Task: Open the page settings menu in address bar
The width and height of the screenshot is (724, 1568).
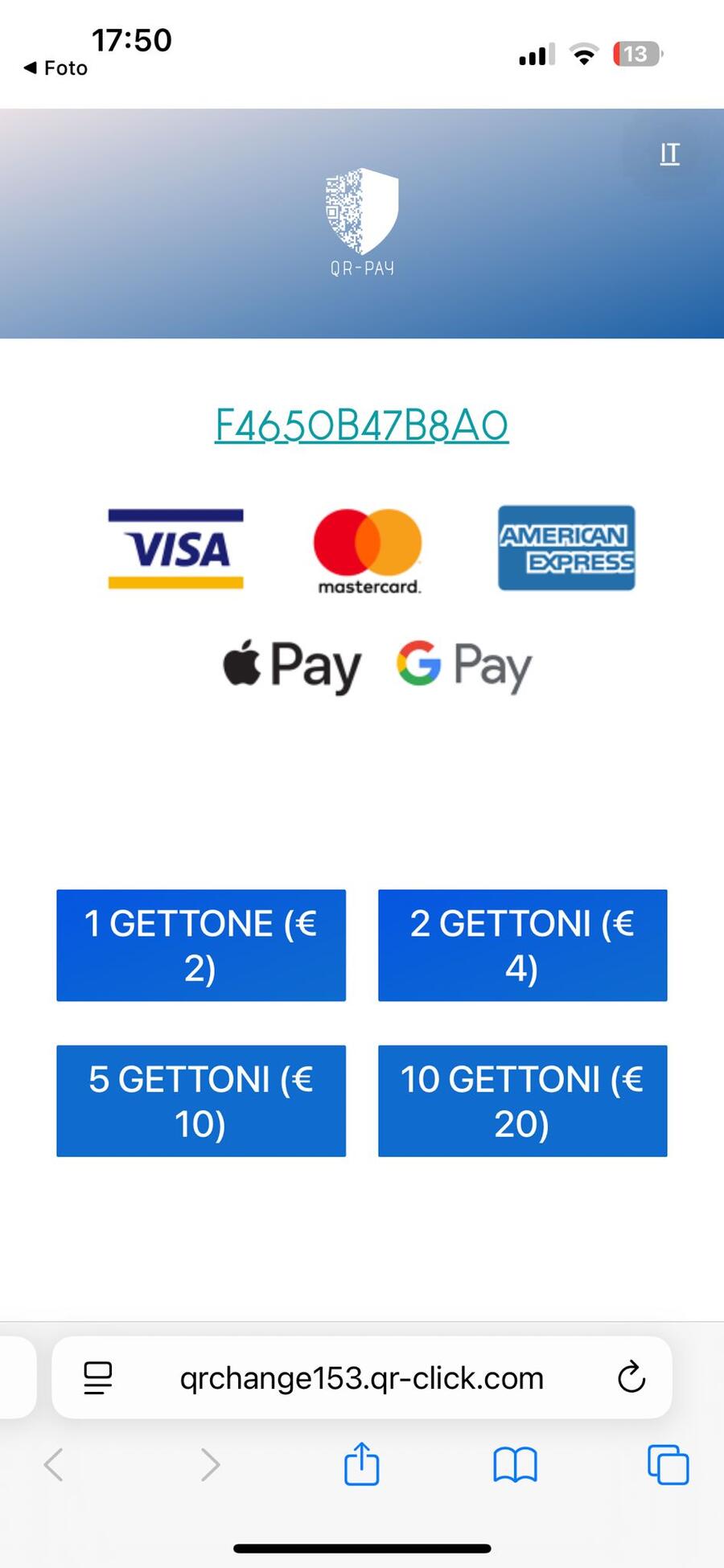Action: pos(98,1377)
